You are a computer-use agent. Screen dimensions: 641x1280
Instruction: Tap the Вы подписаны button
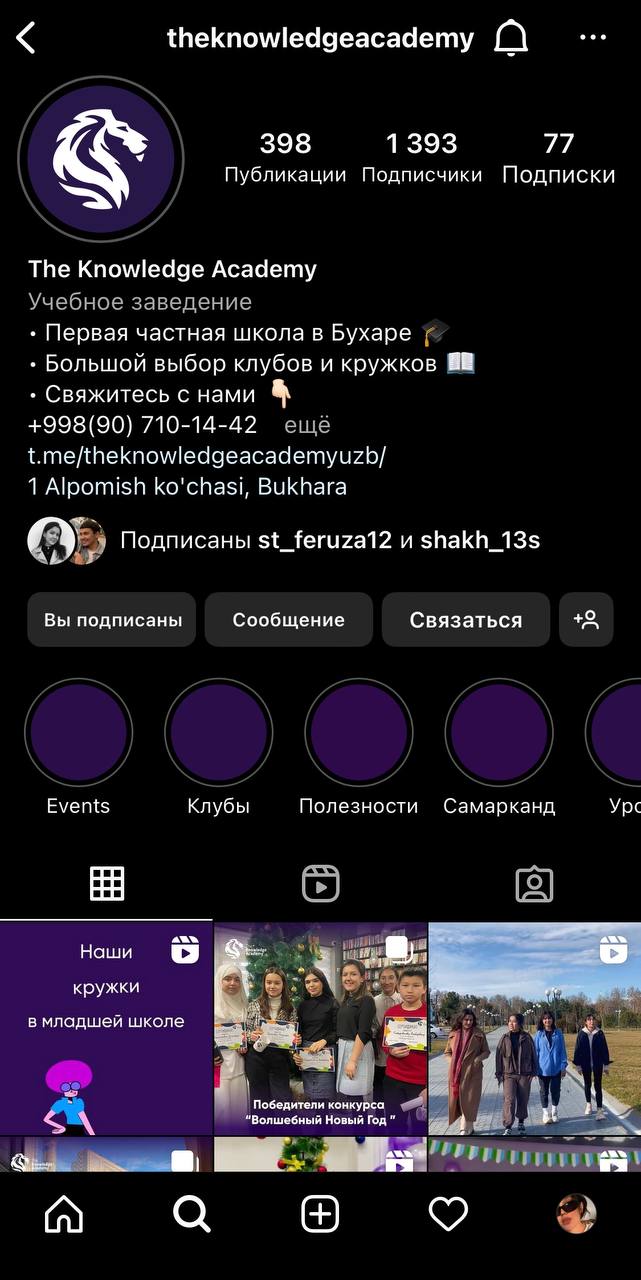[x=113, y=620]
